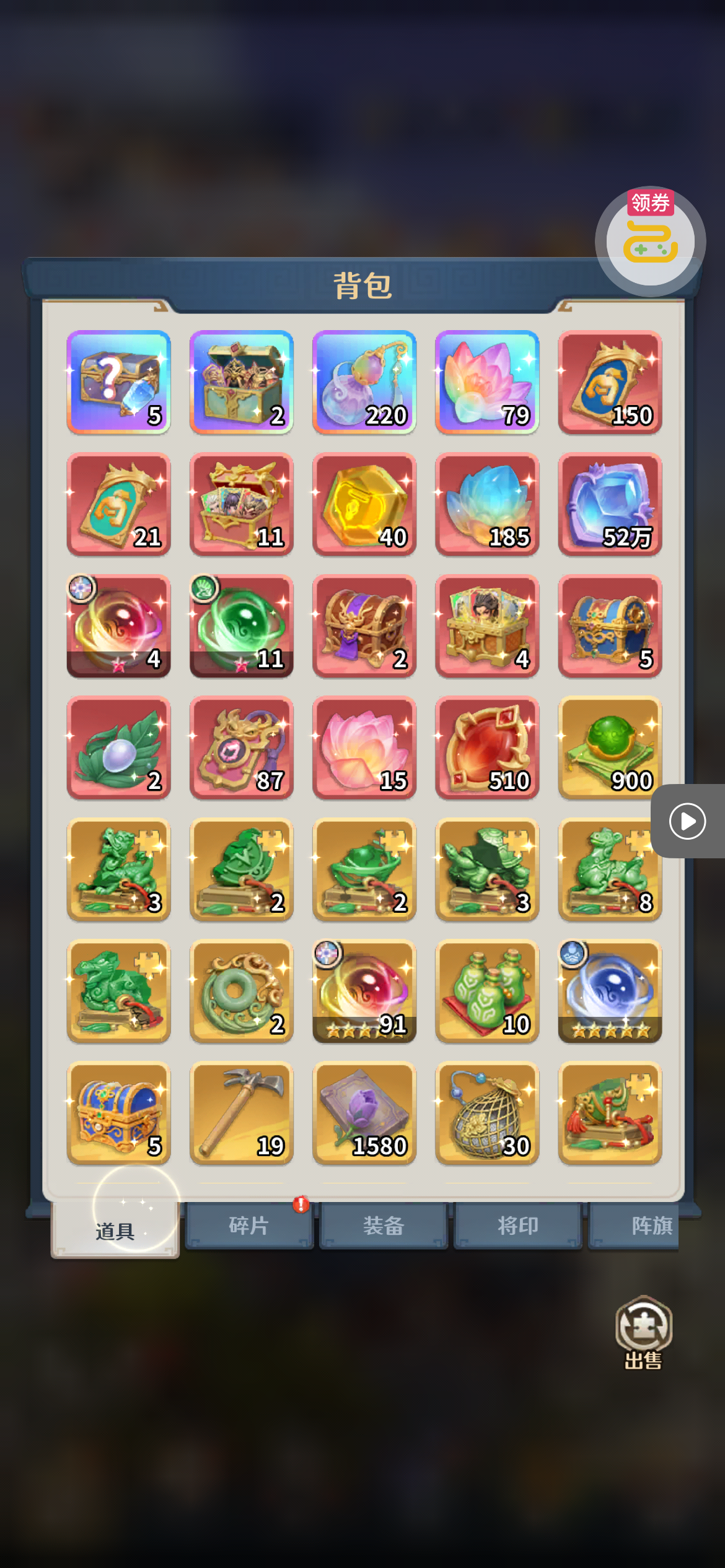Open the 将印 tab
This screenshot has width=725, height=1568.
click(x=517, y=1226)
